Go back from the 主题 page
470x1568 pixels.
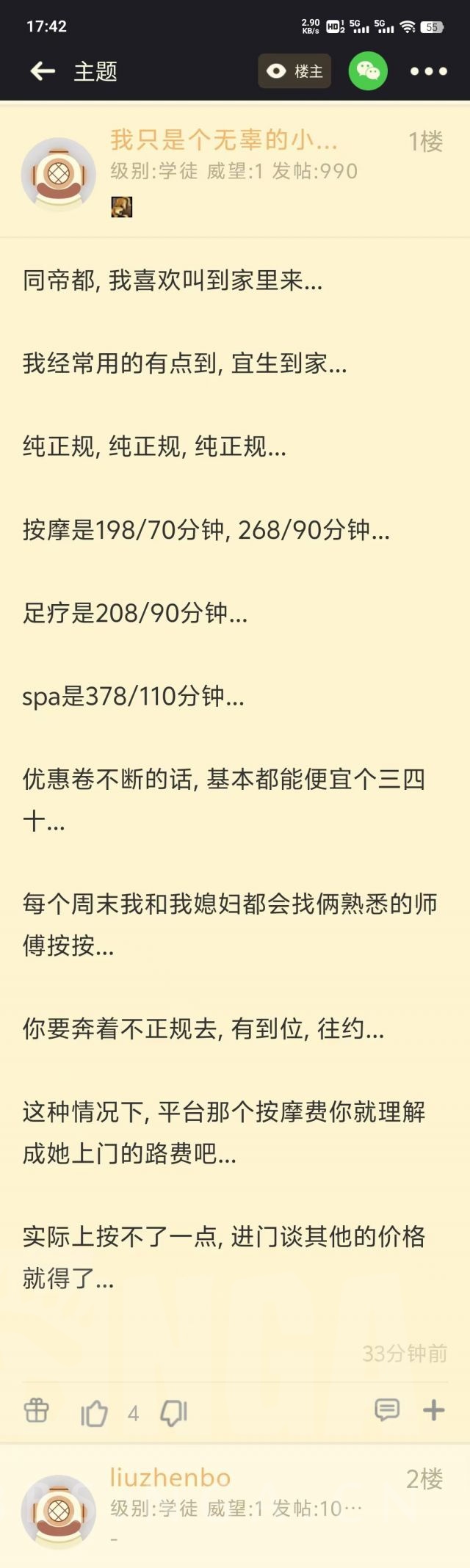(x=43, y=71)
